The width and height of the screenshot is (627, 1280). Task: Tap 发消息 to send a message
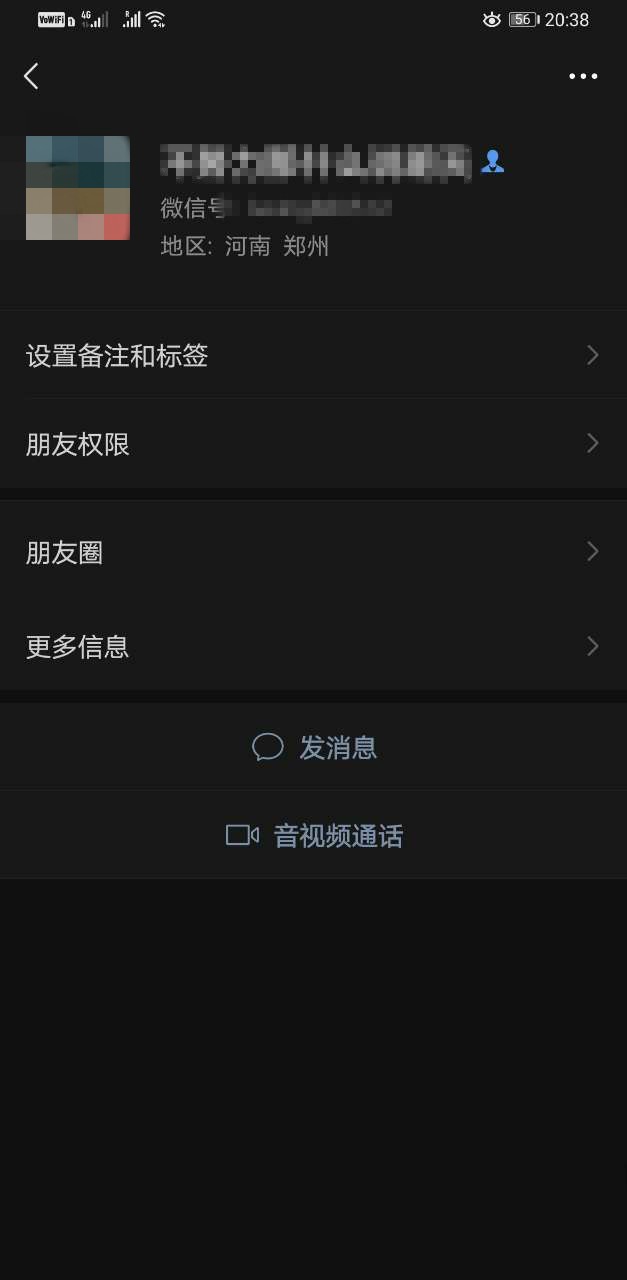[314, 747]
